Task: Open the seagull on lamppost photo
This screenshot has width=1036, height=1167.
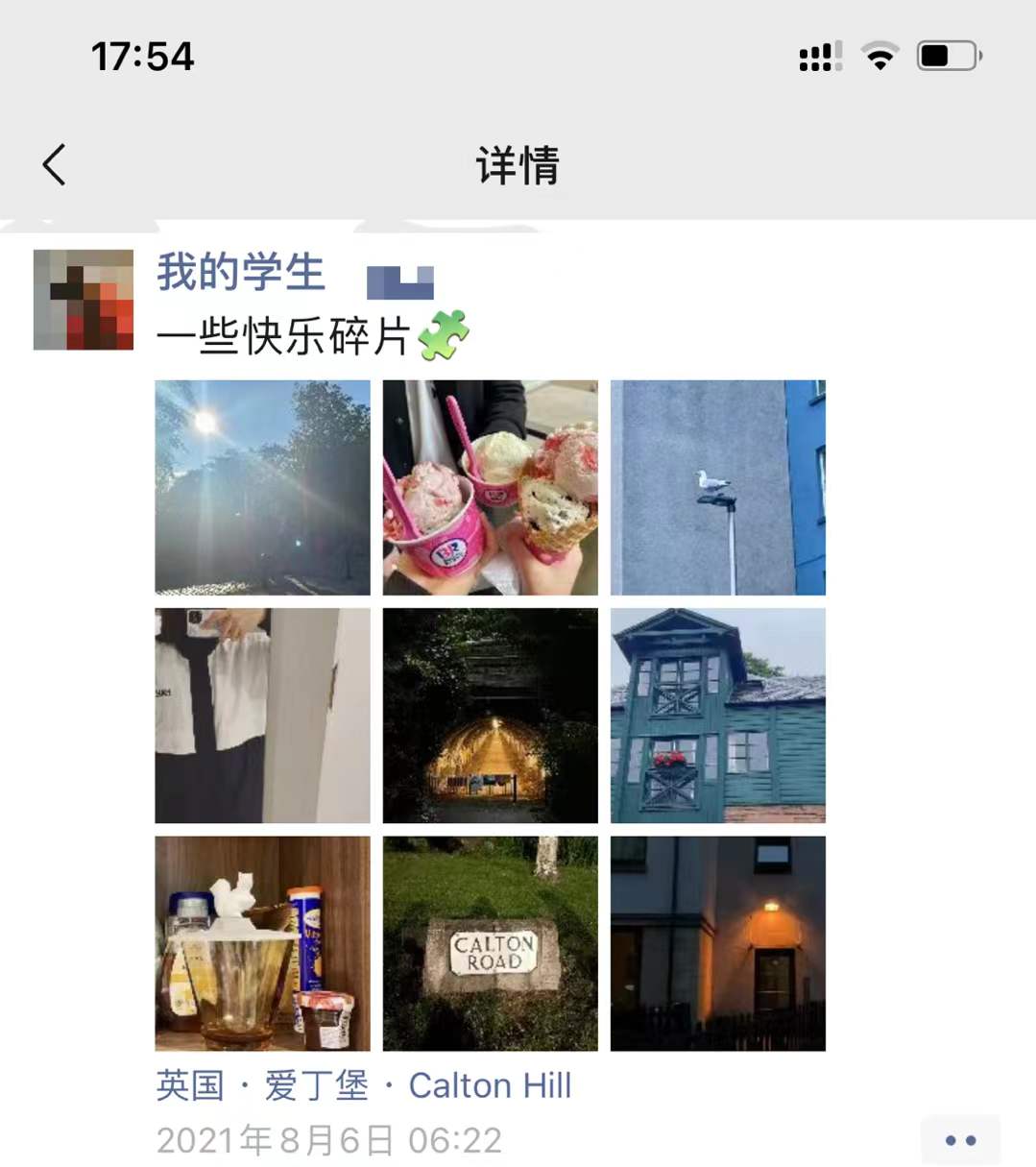Action: (717, 487)
